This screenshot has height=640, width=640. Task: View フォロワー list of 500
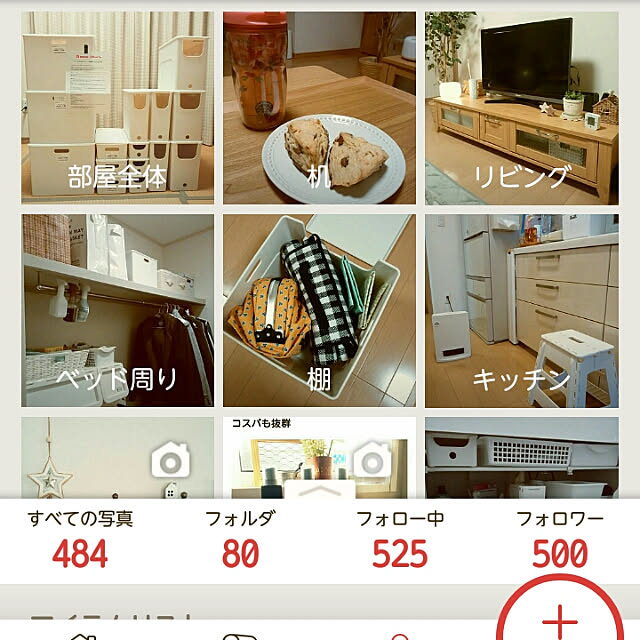pyautogui.click(x=560, y=538)
